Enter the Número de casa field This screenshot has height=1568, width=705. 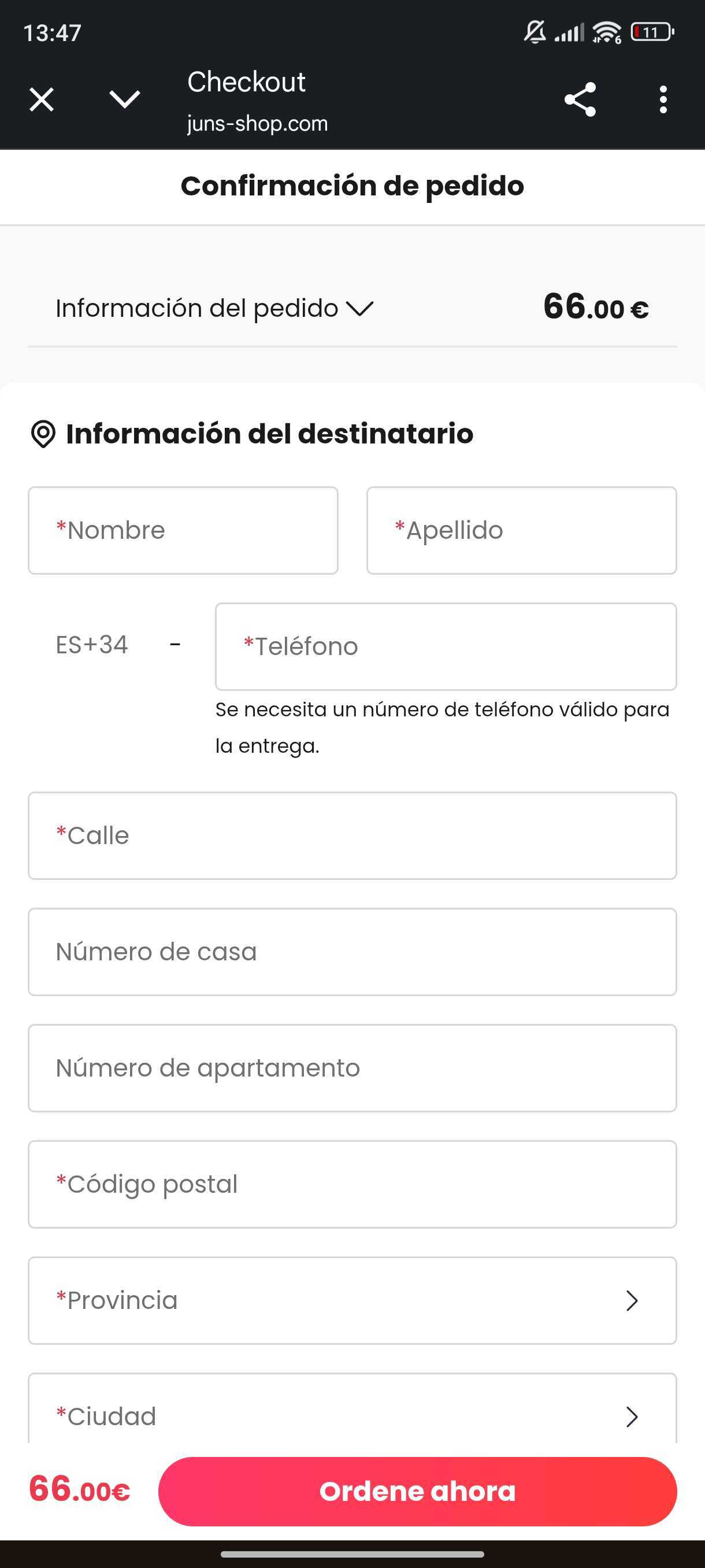352,952
